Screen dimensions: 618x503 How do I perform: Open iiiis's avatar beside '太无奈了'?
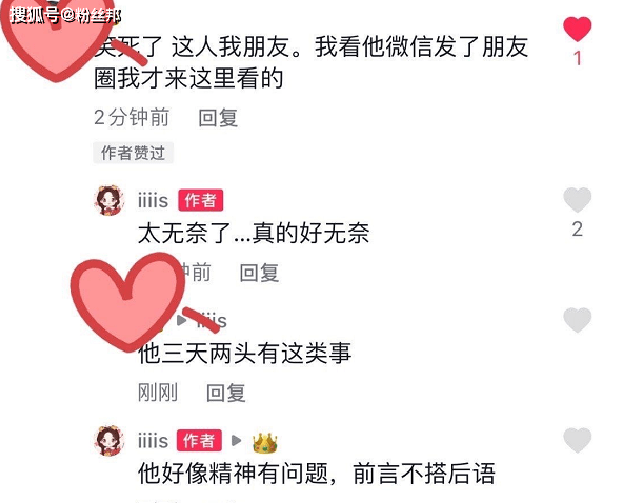pos(109,200)
